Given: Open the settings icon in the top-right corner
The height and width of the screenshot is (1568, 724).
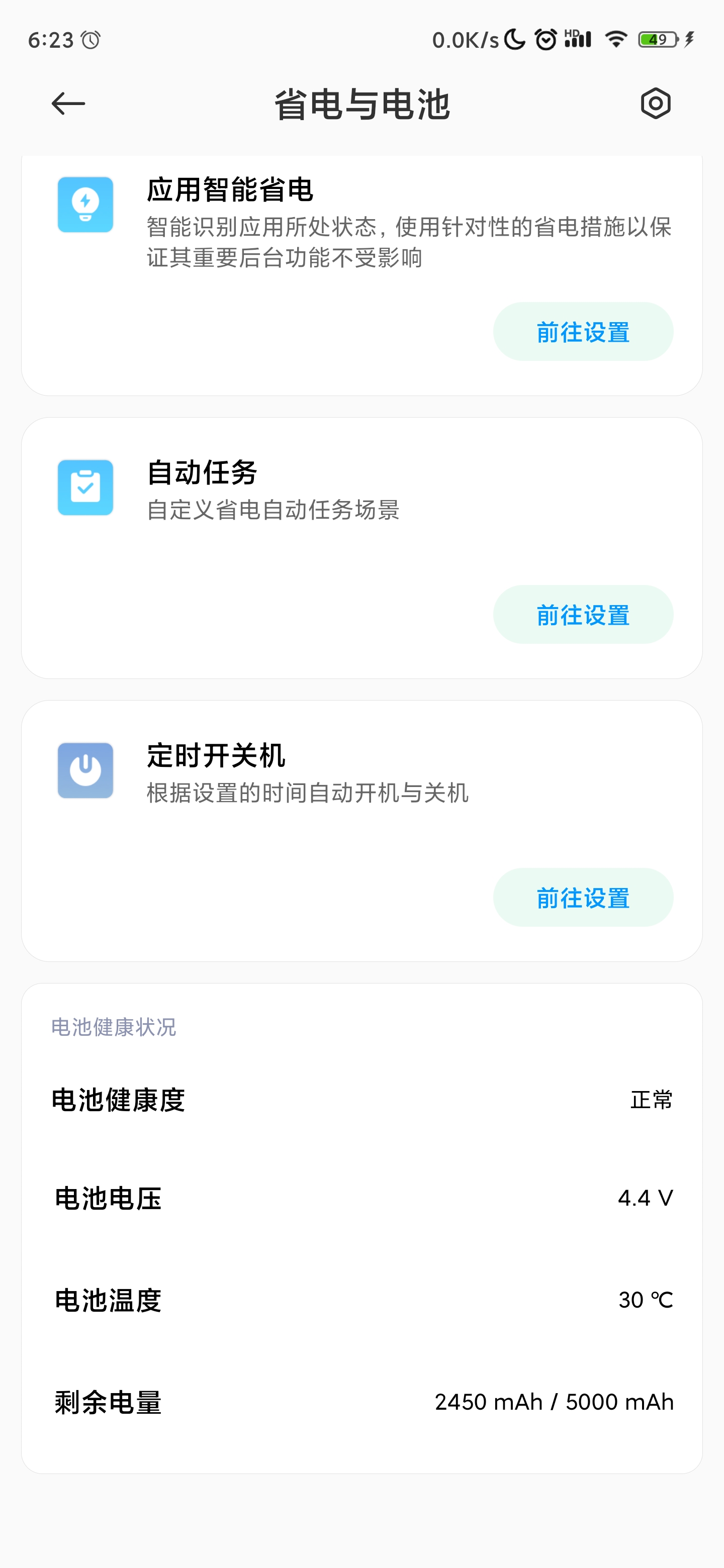Looking at the screenshot, I should coord(655,104).
